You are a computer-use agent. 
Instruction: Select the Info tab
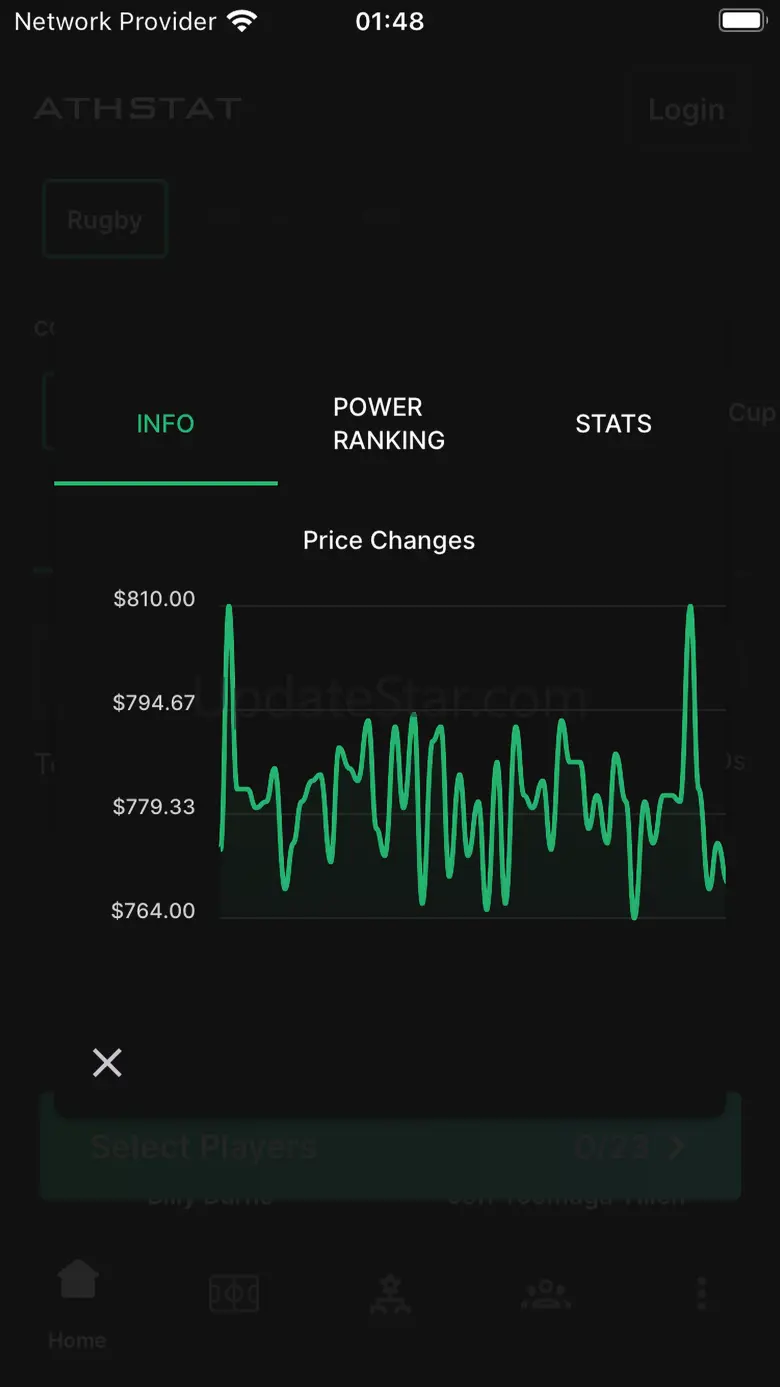coord(166,423)
